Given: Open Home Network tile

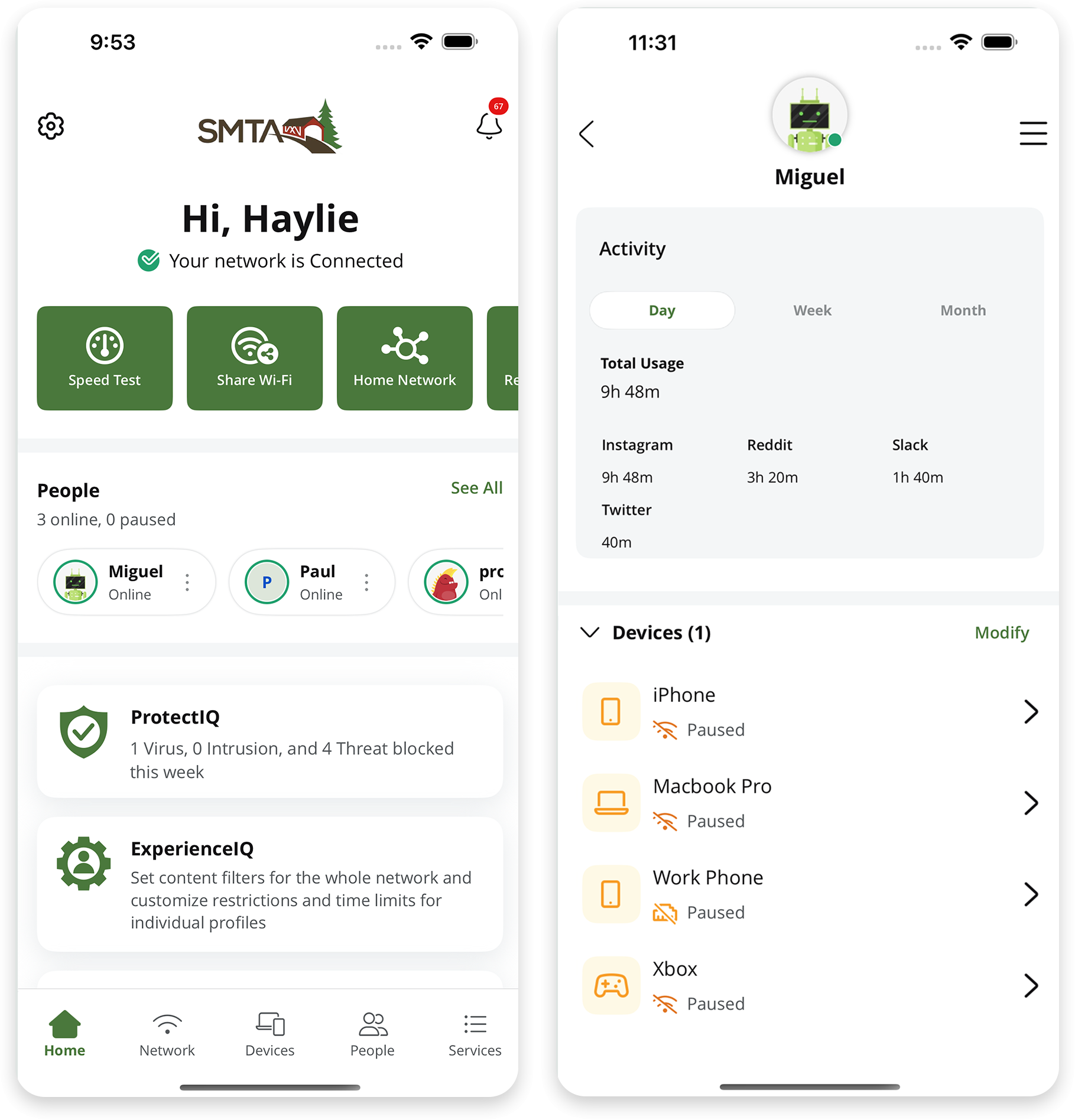Looking at the screenshot, I should point(405,358).
